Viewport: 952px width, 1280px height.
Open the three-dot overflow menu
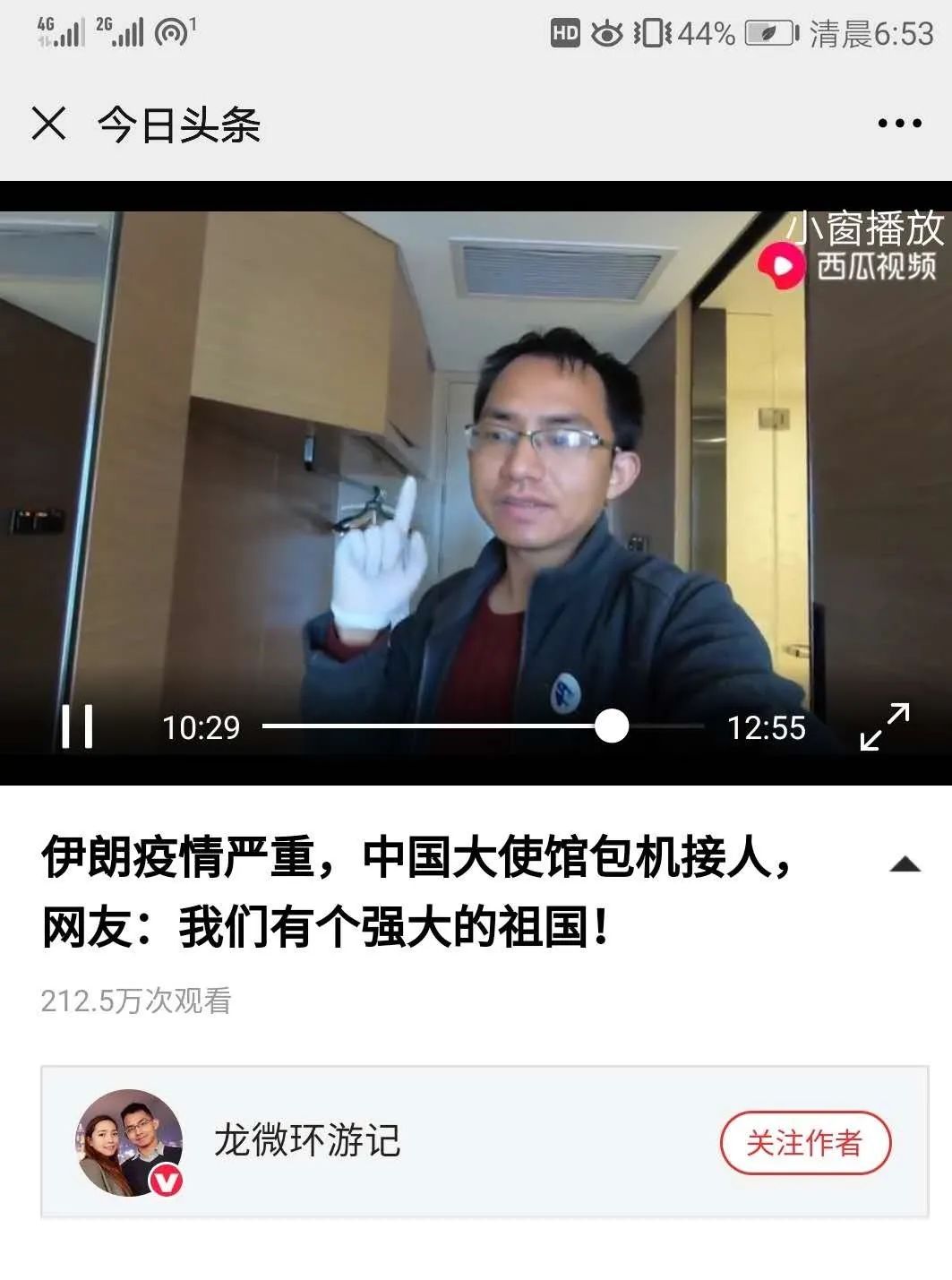(899, 124)
